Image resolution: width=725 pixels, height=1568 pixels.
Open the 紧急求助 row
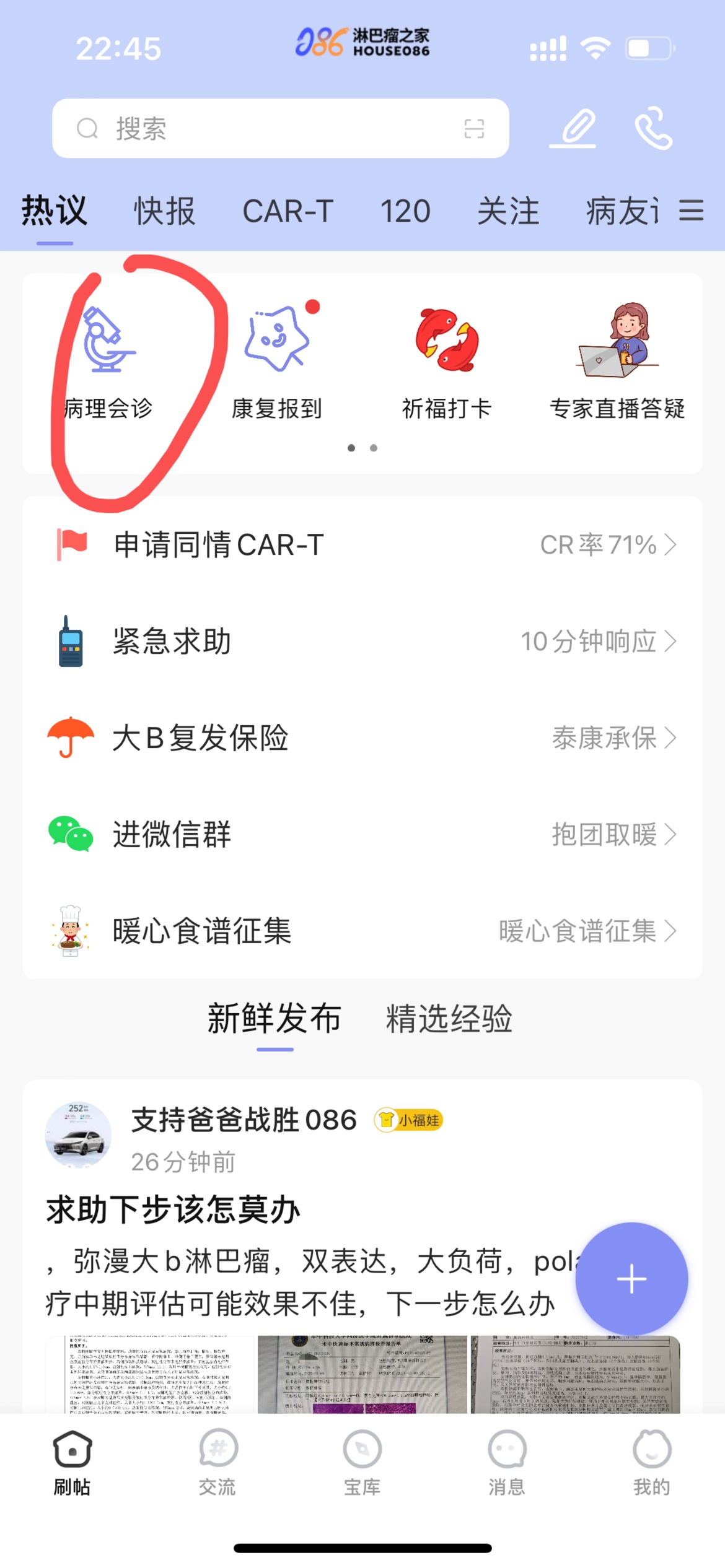[362, 641]
